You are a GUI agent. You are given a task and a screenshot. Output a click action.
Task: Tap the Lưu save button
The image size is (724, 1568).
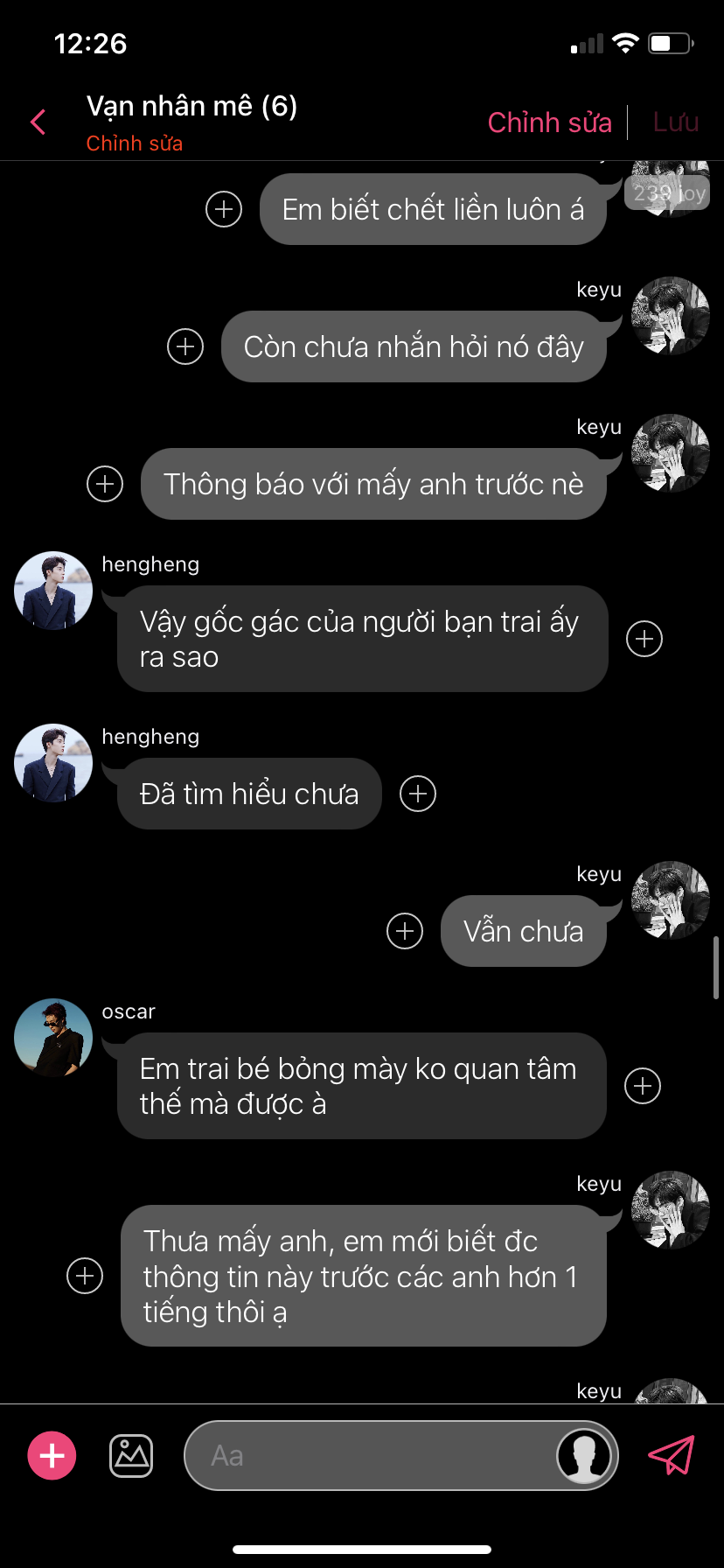(675, 122)
